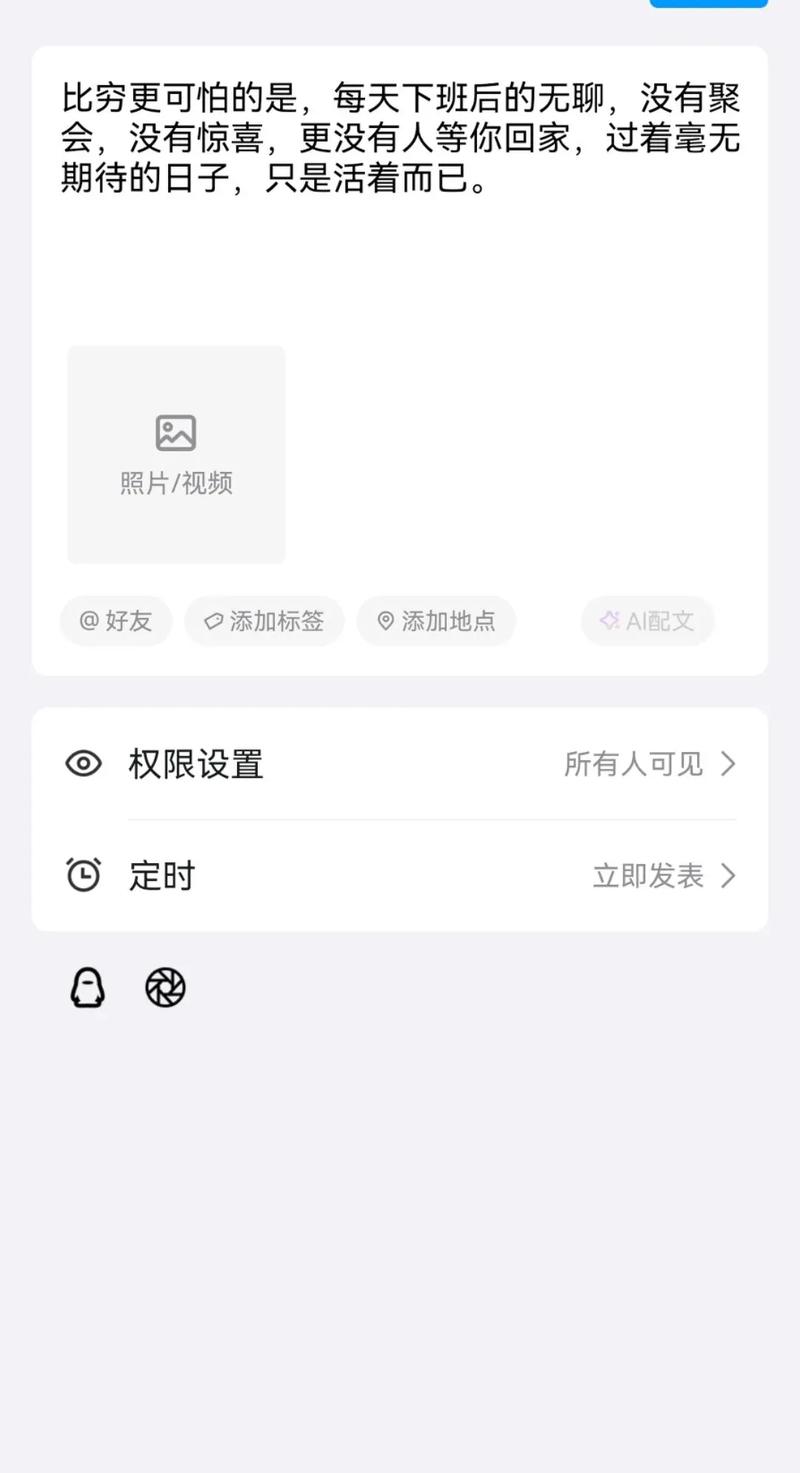Add a tag via 添加标签
The image size is (800, 1473).
coord(265,621)
